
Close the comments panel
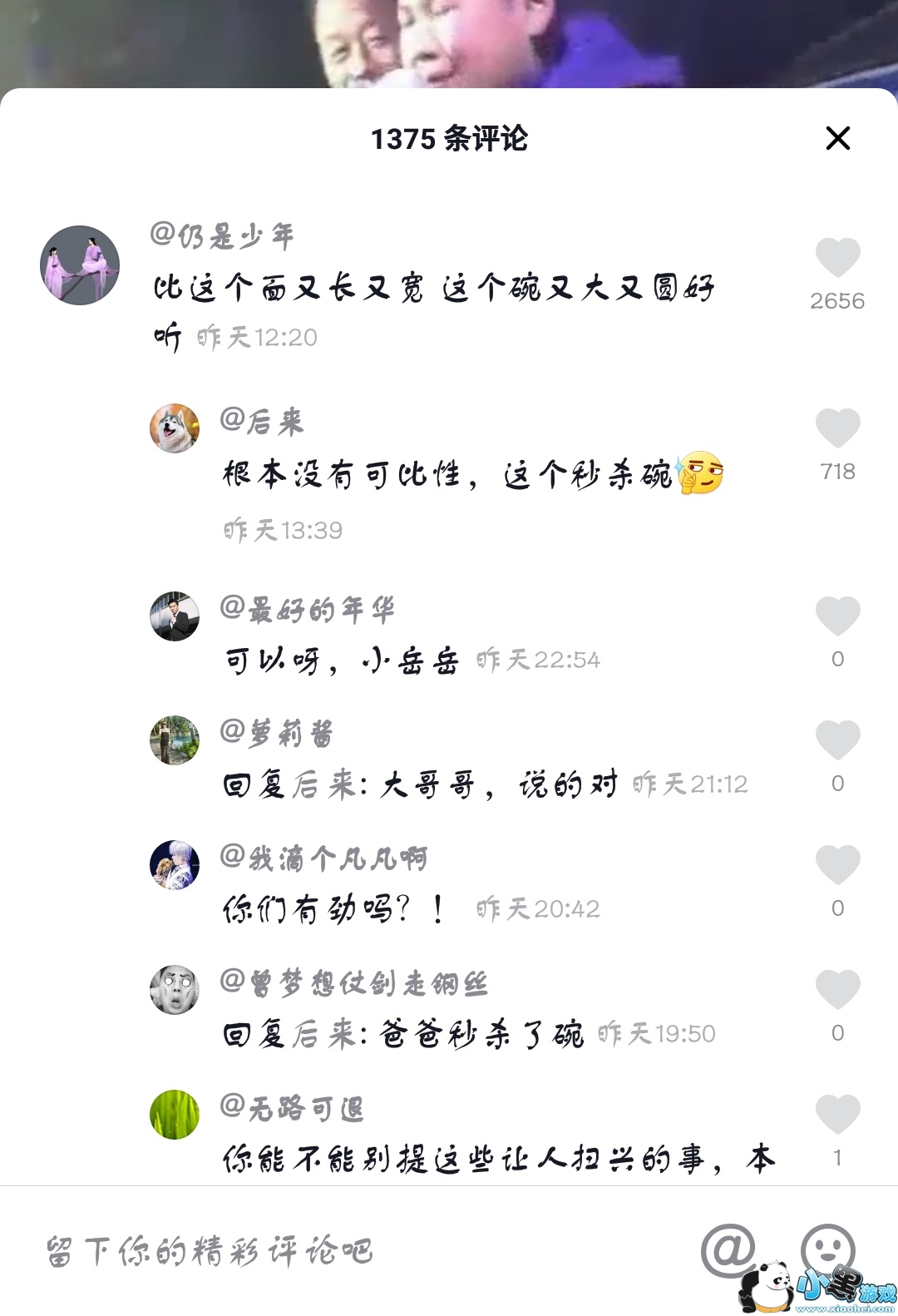[837, 138]
